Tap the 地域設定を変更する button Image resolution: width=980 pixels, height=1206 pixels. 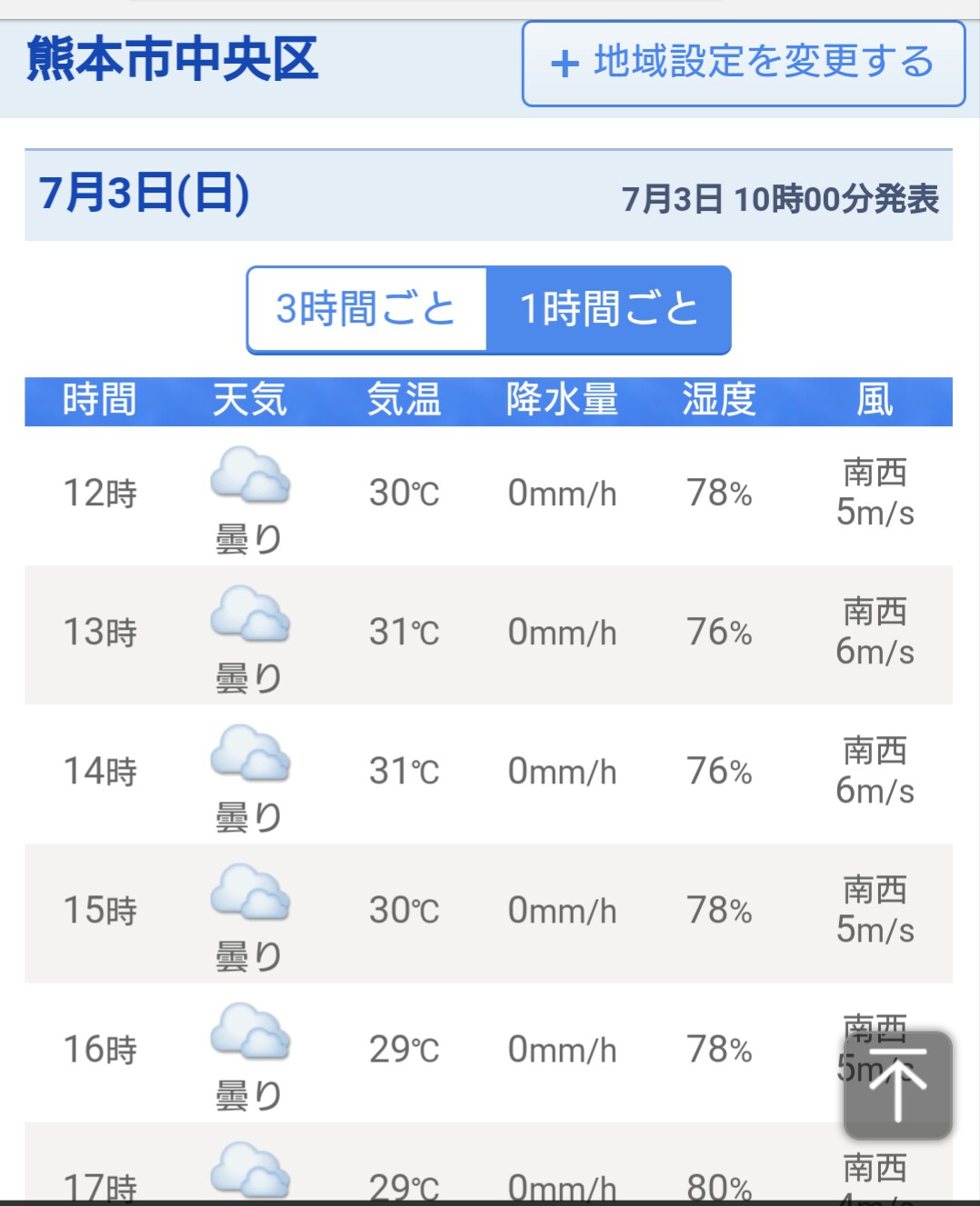(743, 64)
